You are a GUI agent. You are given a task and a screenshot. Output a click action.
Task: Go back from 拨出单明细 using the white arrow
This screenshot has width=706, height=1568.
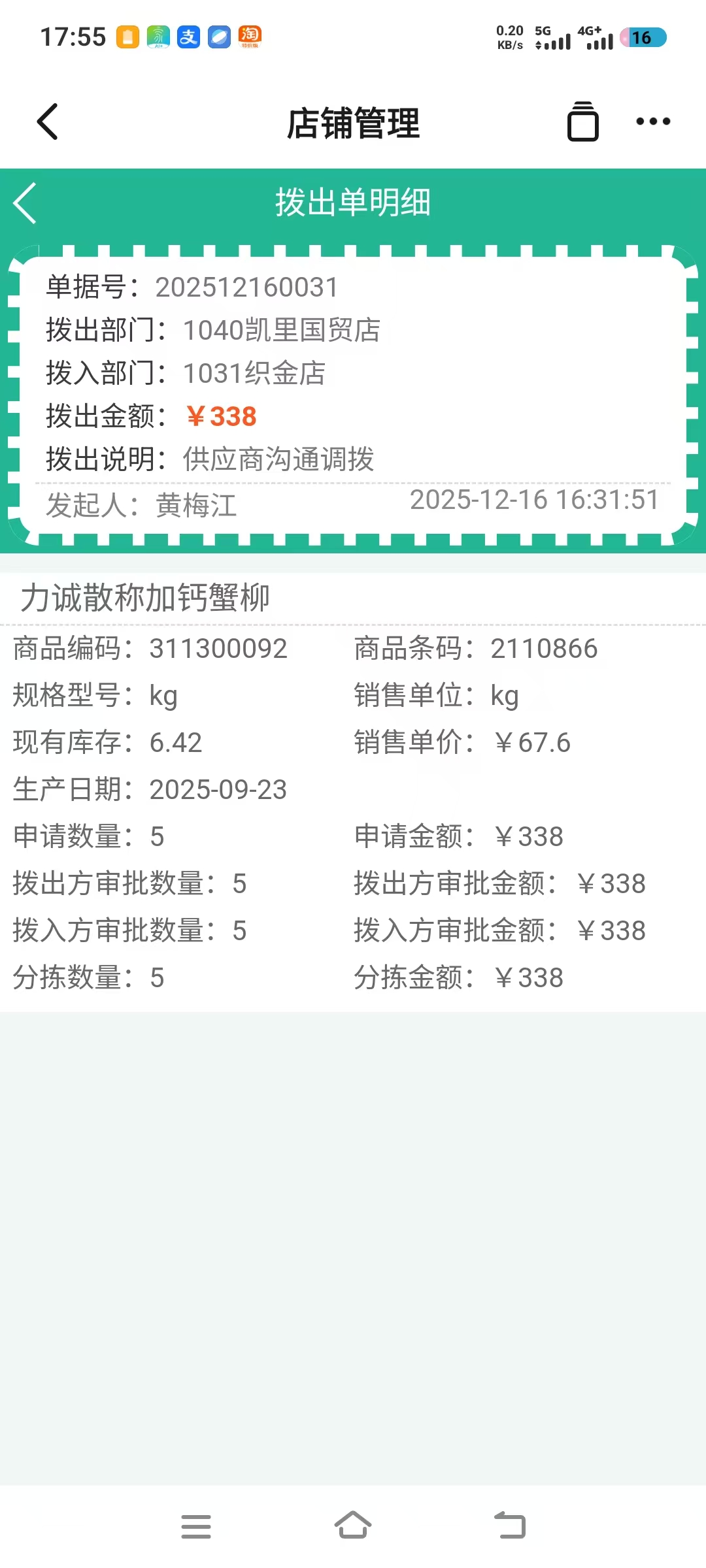click(25, 203)
